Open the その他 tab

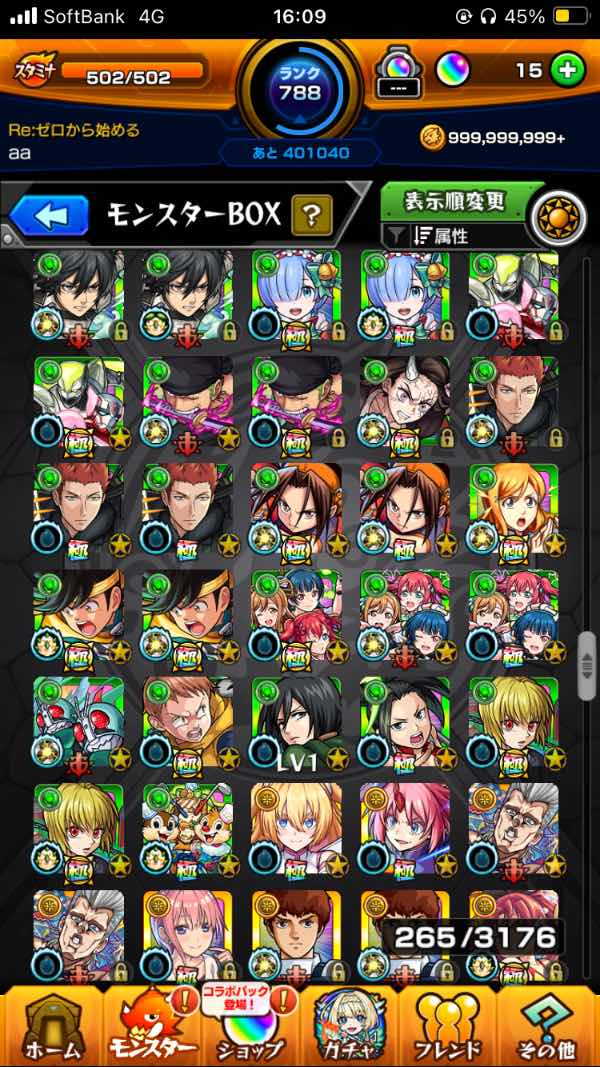coord(548,1025)
